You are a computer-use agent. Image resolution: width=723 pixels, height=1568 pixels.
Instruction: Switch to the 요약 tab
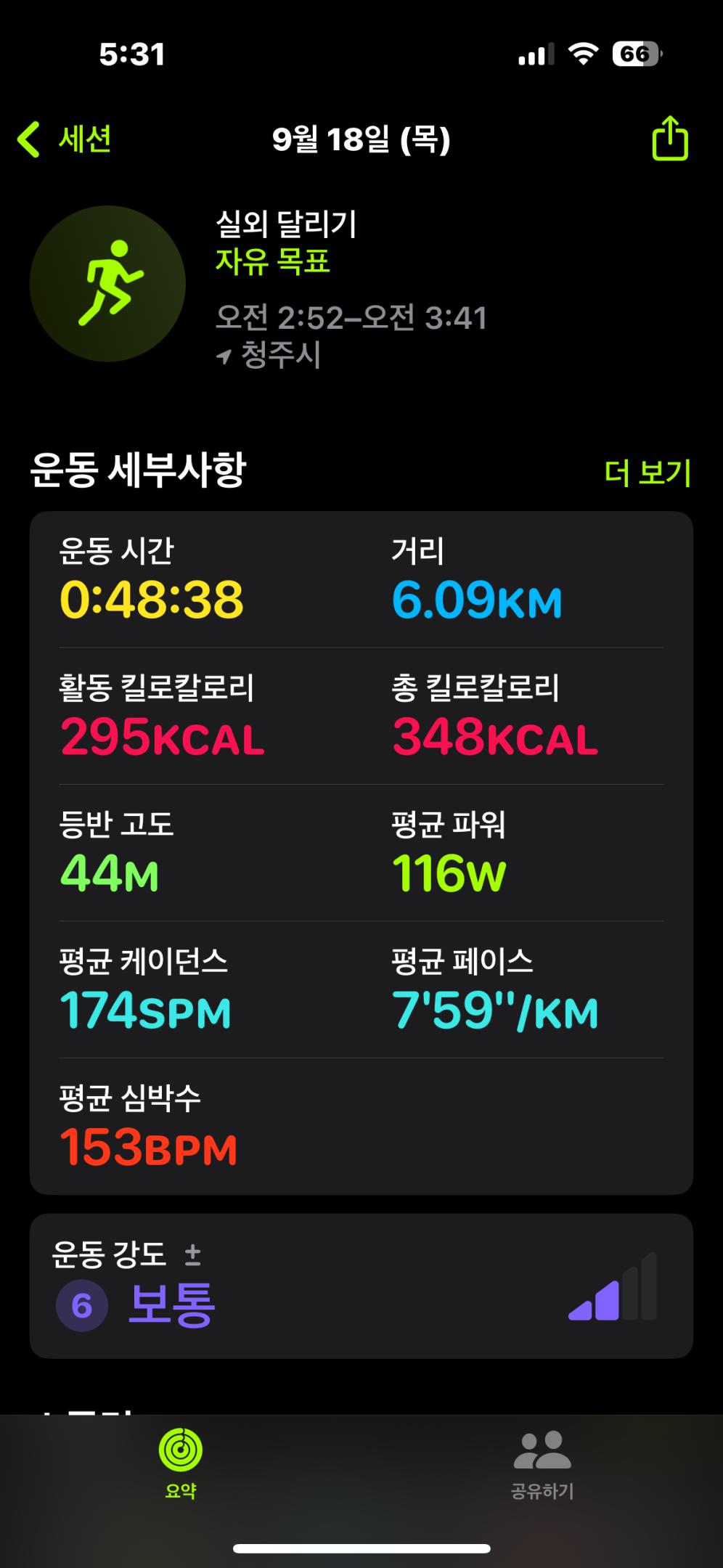click(180, 1463)
